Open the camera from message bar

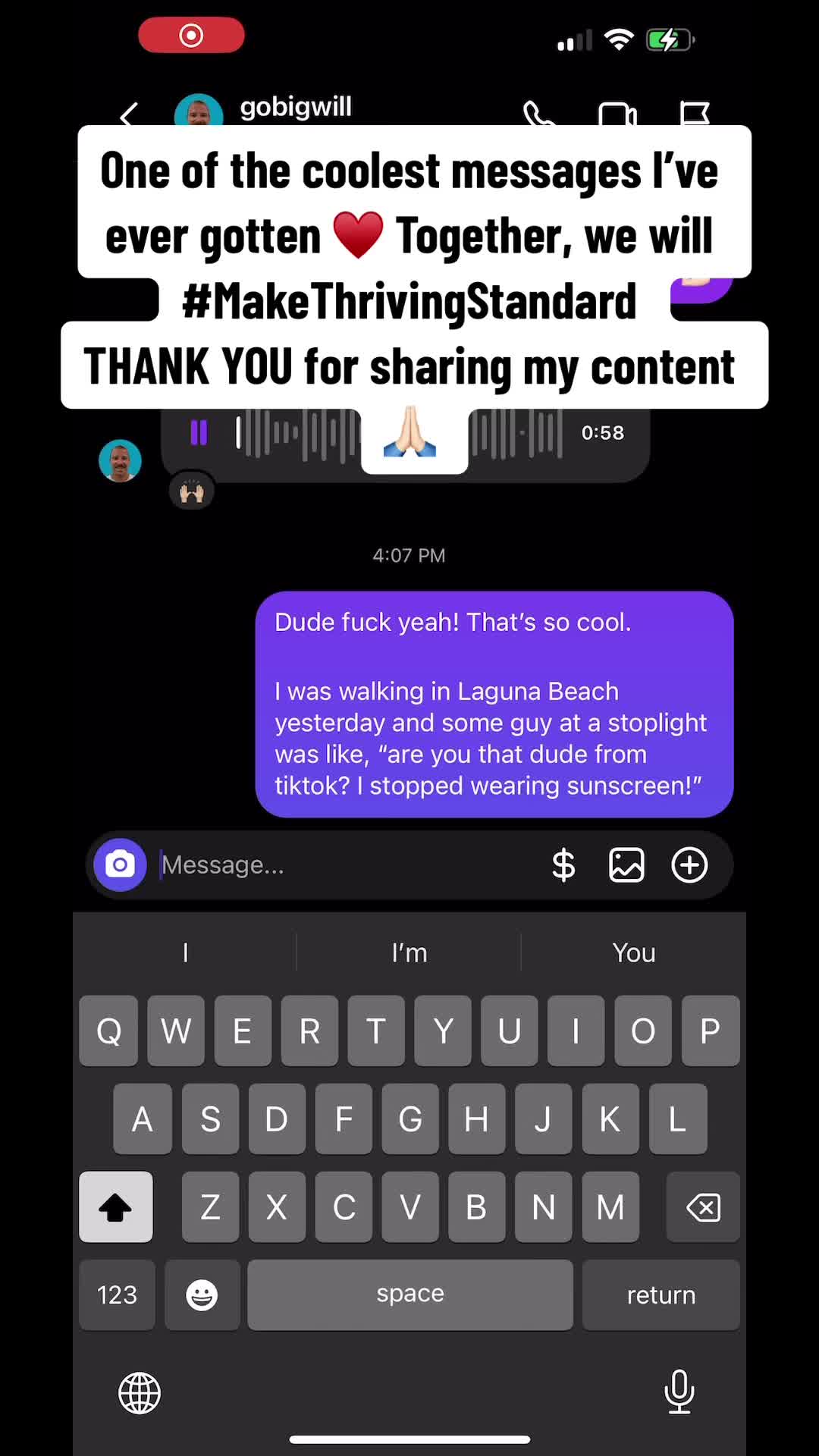[120, 864]
